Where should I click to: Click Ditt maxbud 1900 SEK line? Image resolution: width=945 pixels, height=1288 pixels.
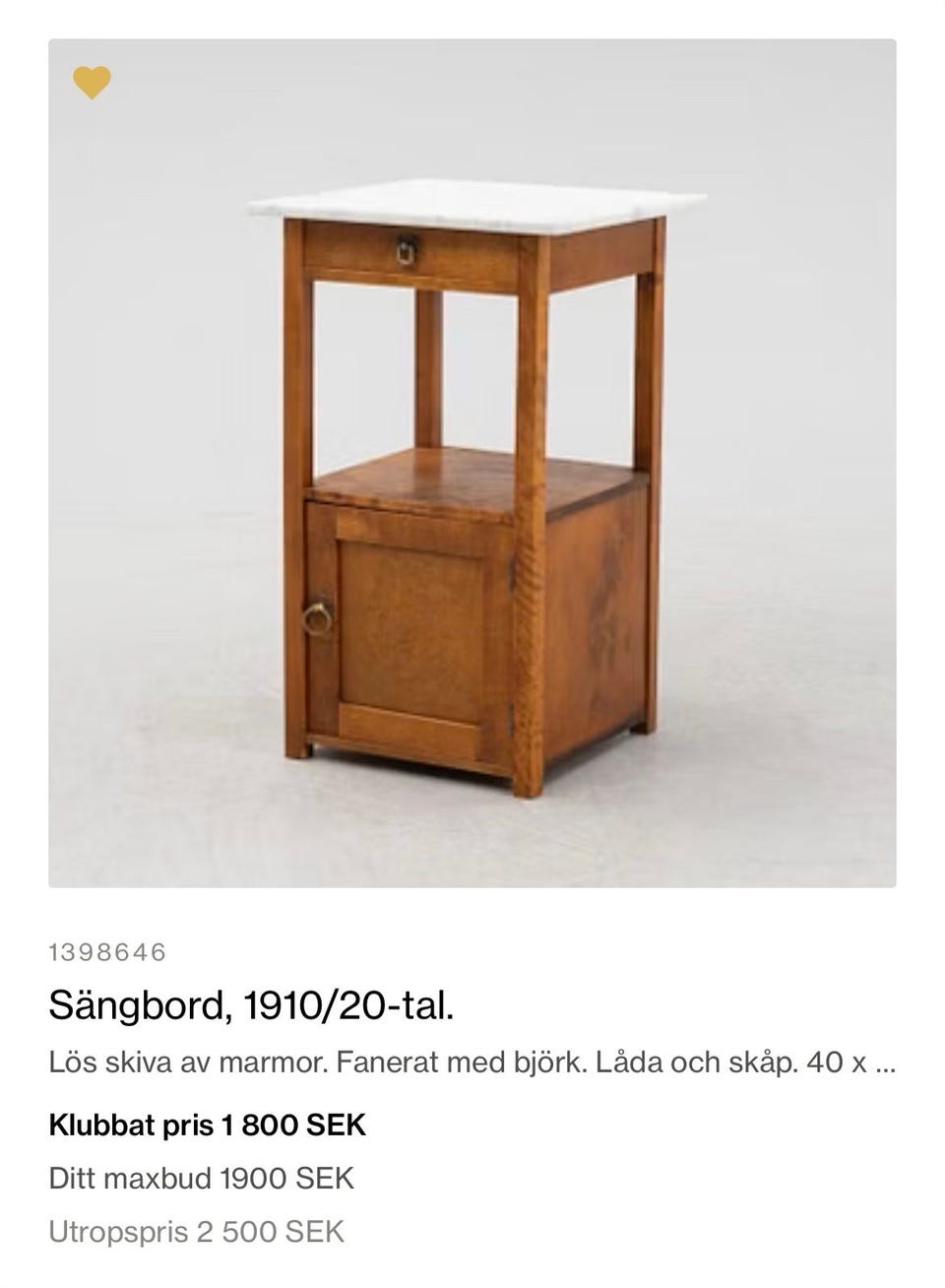tap(201, 1178)
